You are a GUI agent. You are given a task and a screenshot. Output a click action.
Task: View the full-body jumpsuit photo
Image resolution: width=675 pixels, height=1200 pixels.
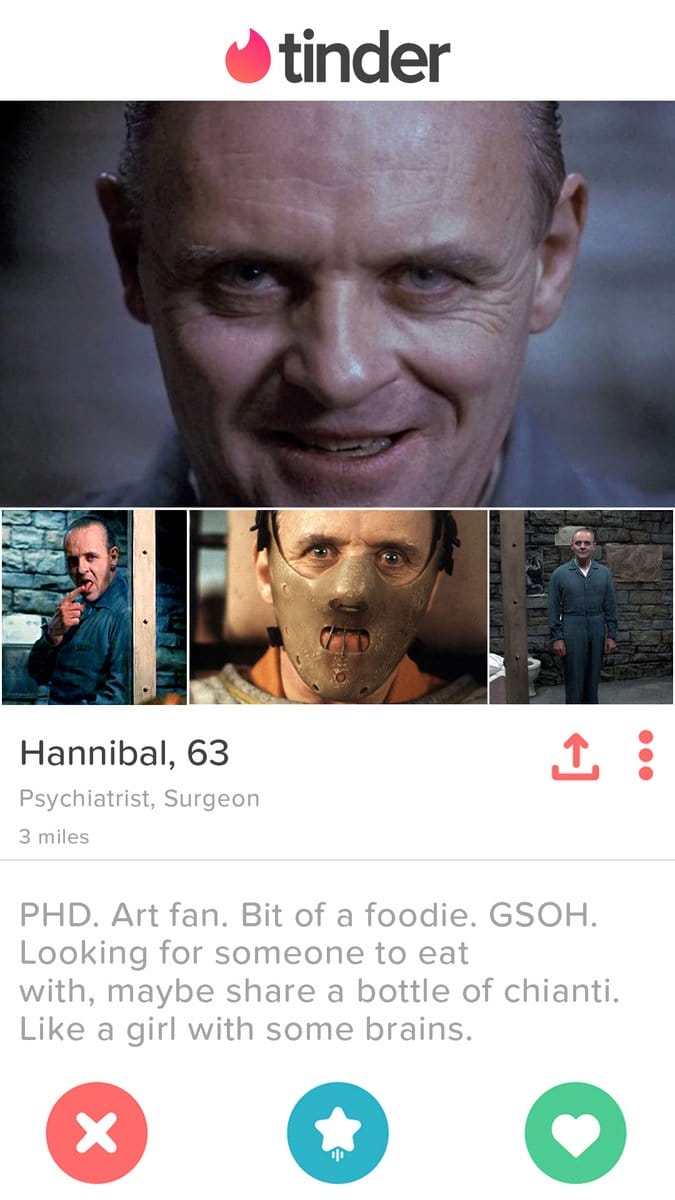pyautogui.click(x=581, y=607)
